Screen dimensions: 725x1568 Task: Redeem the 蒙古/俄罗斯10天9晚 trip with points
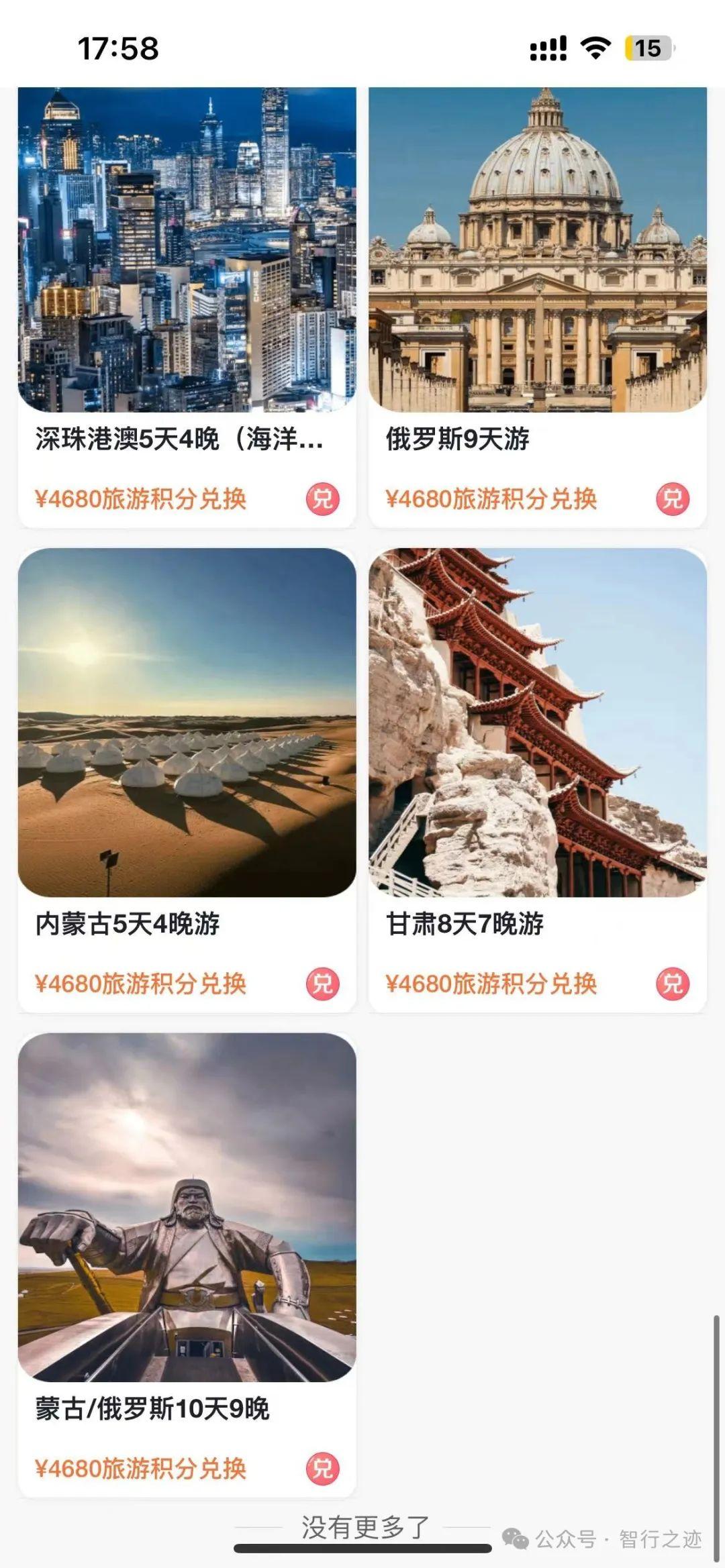[323, 1469]
